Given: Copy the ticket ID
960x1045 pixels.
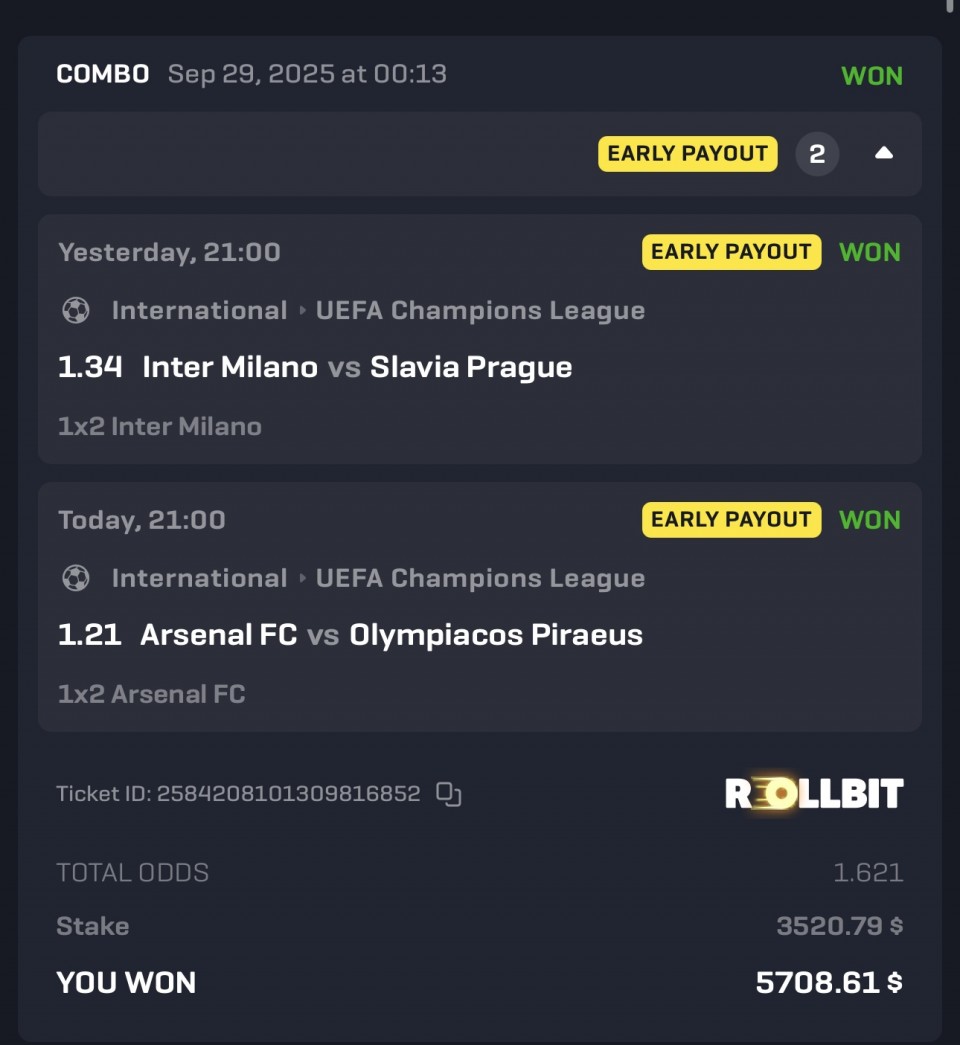Looking at the screenshot, I should 449,794.
